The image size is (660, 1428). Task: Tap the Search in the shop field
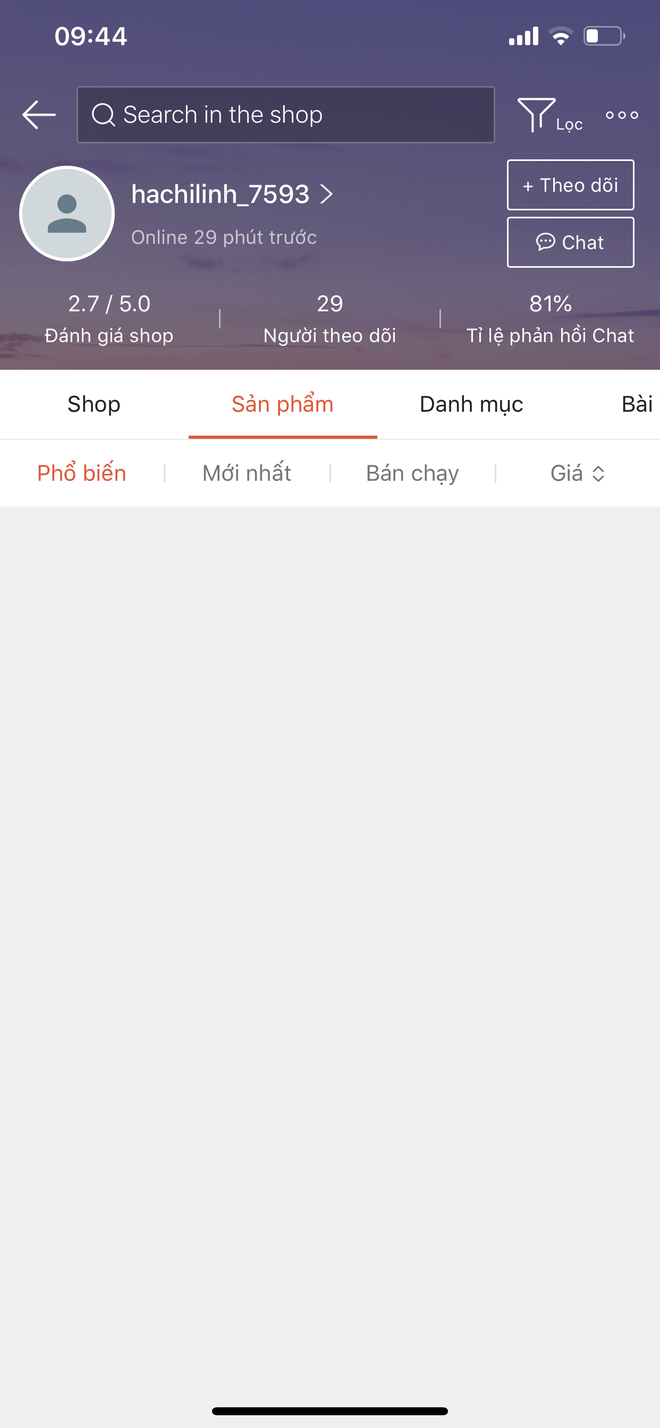285,115
